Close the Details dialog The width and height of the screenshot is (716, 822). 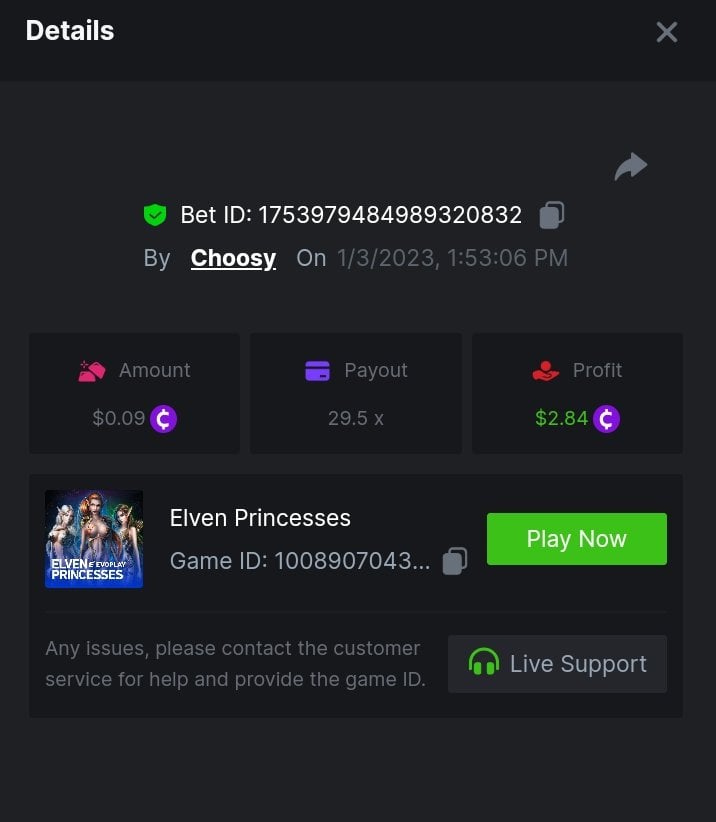(x=667, y=32)
